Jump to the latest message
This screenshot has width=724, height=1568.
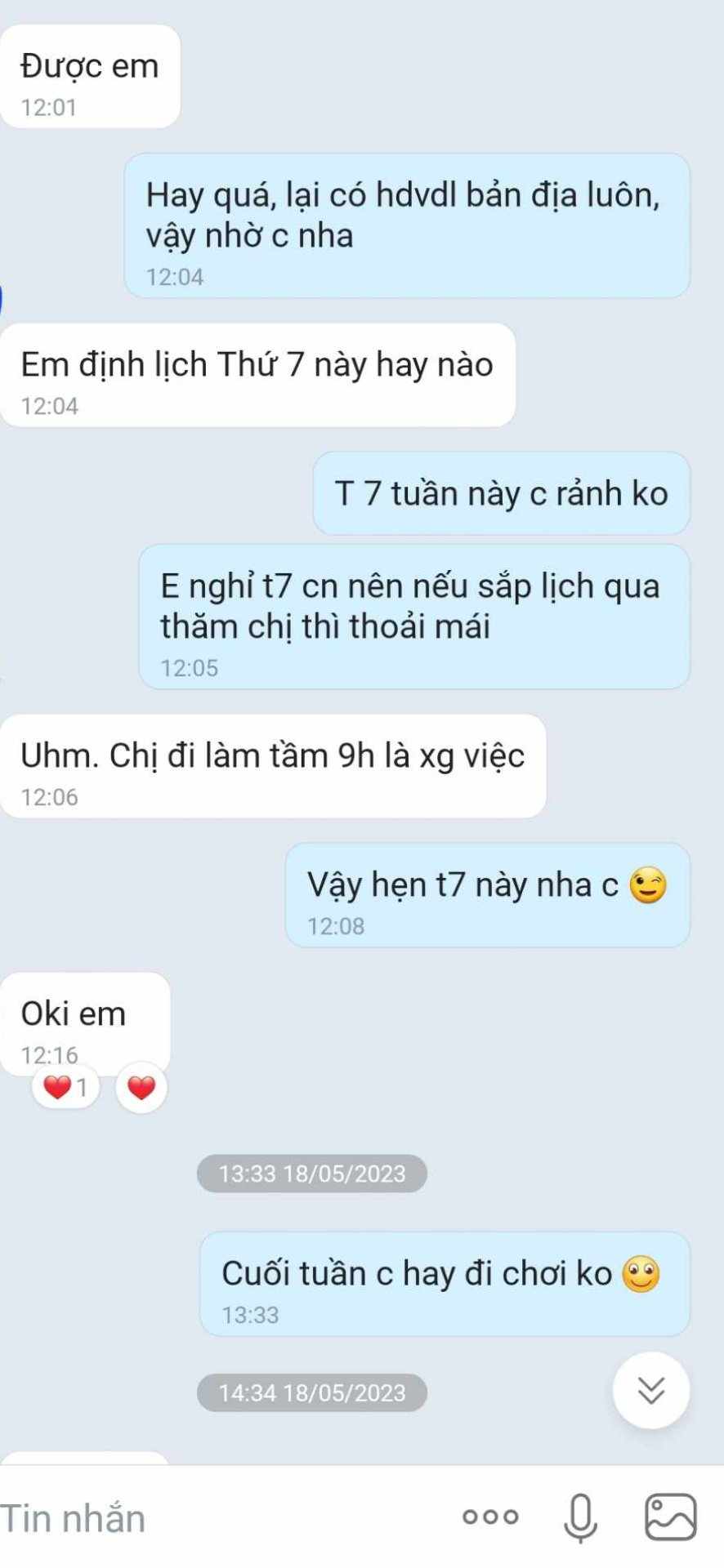650,1389
